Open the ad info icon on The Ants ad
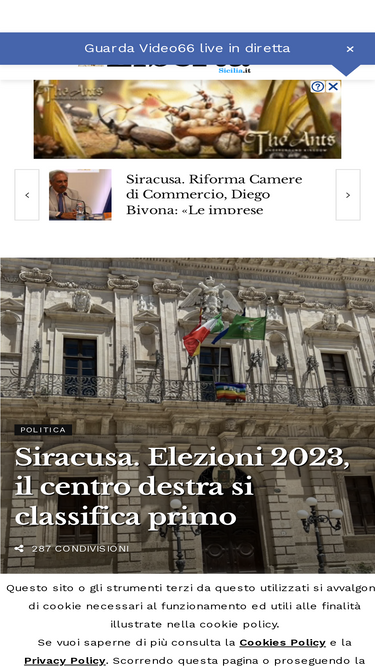Image resolution: width=375 pixels, height=667 pixels. (x=318, y=87)
